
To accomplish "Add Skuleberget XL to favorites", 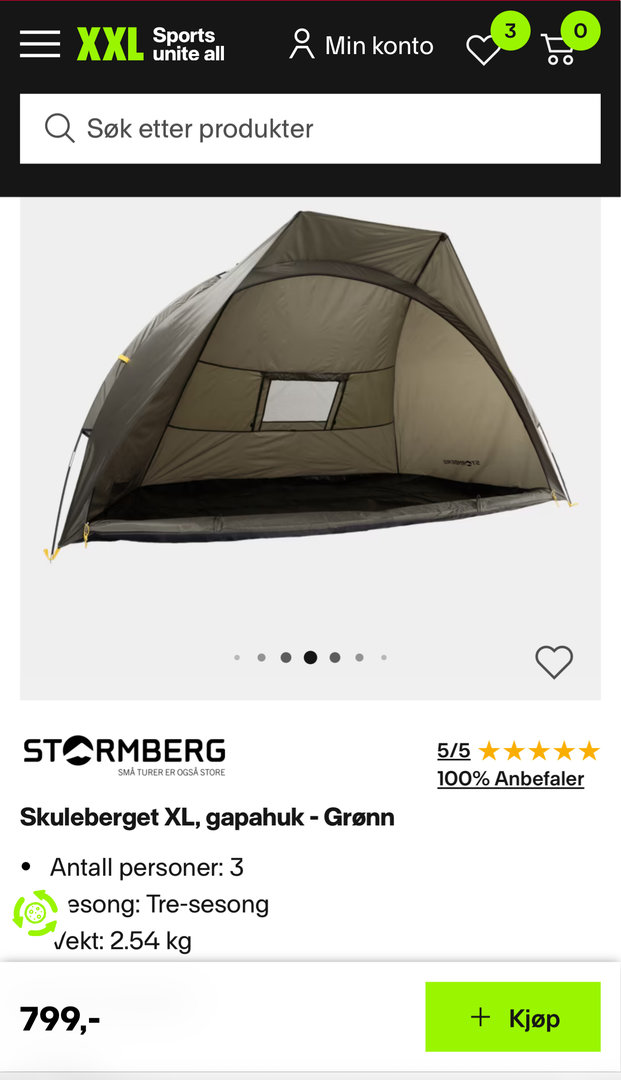I will click(x=554, y=661).
